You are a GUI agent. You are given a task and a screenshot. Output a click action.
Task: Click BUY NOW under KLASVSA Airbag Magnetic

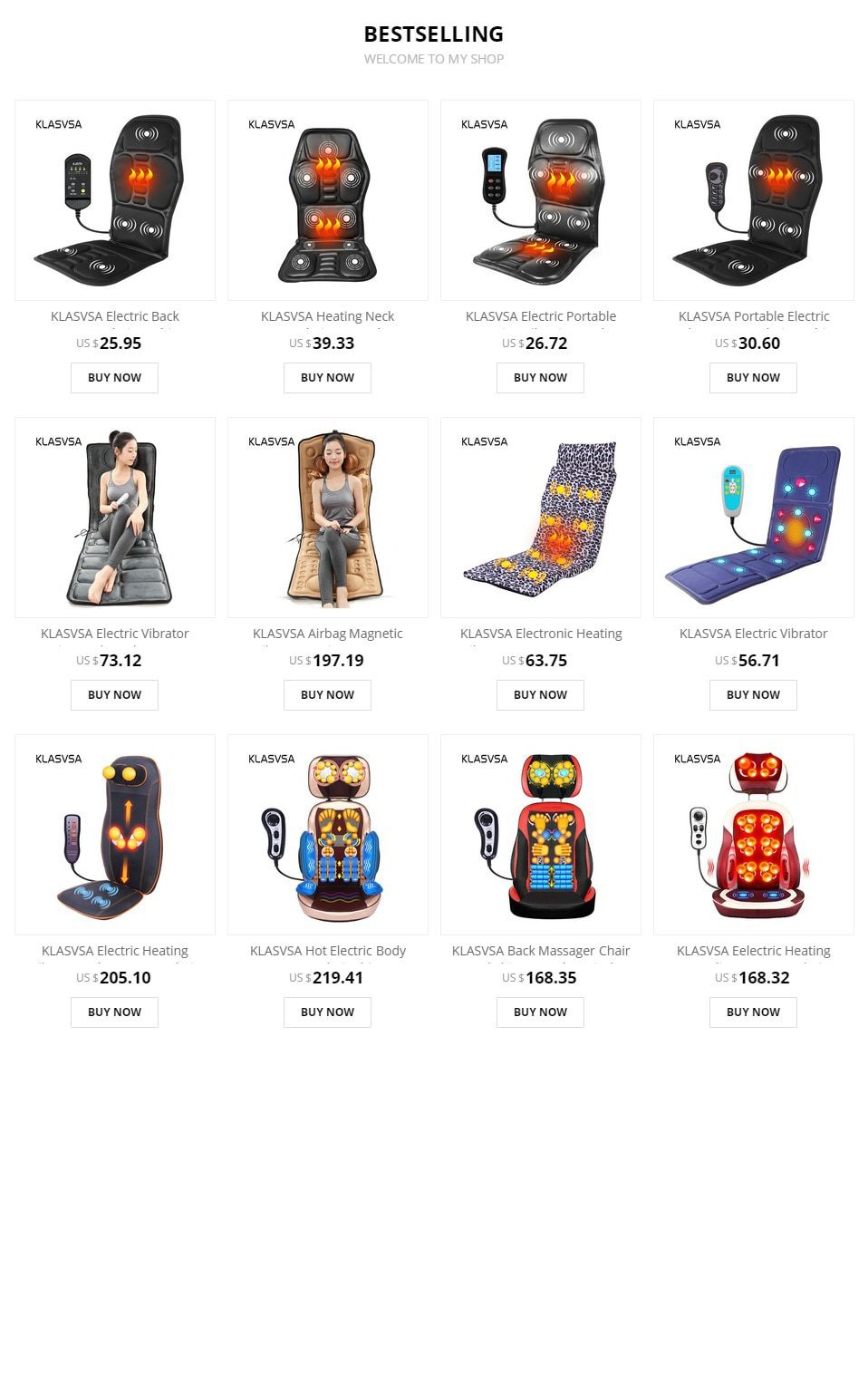click(x=327, y=695)
